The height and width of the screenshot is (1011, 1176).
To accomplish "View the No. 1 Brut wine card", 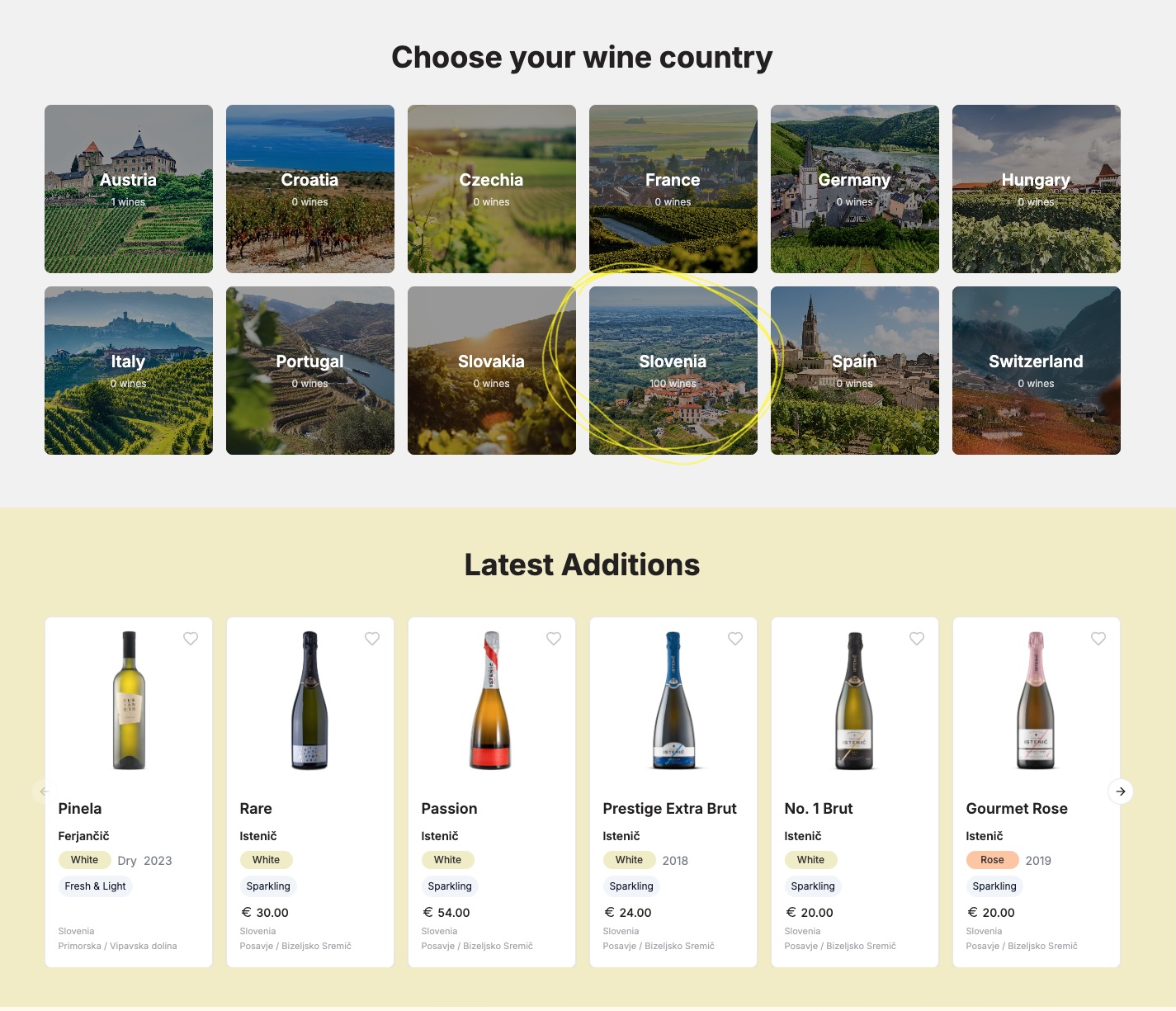I will (819, 809).
